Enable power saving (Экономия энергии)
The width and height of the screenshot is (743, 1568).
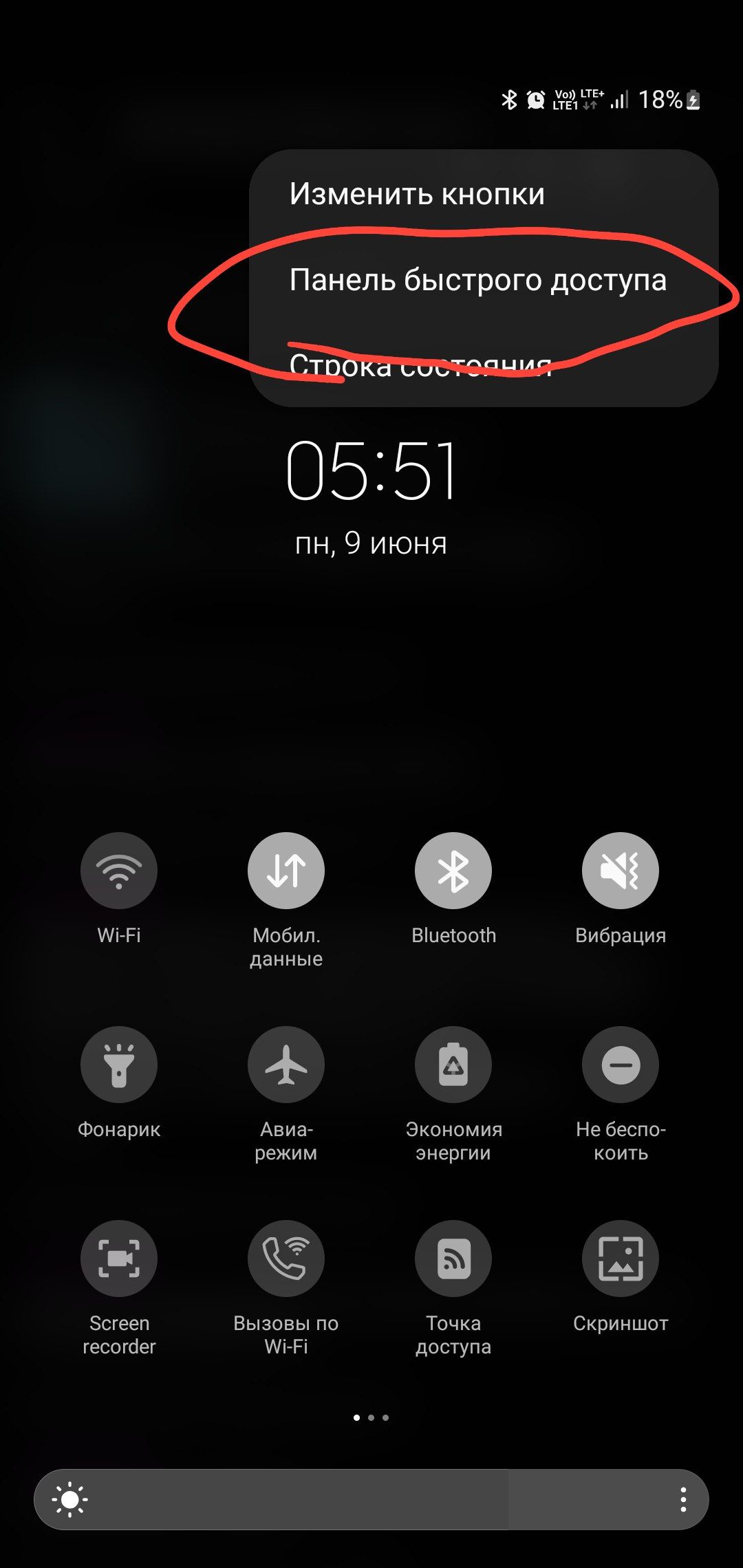click(x=453, y=1065)
